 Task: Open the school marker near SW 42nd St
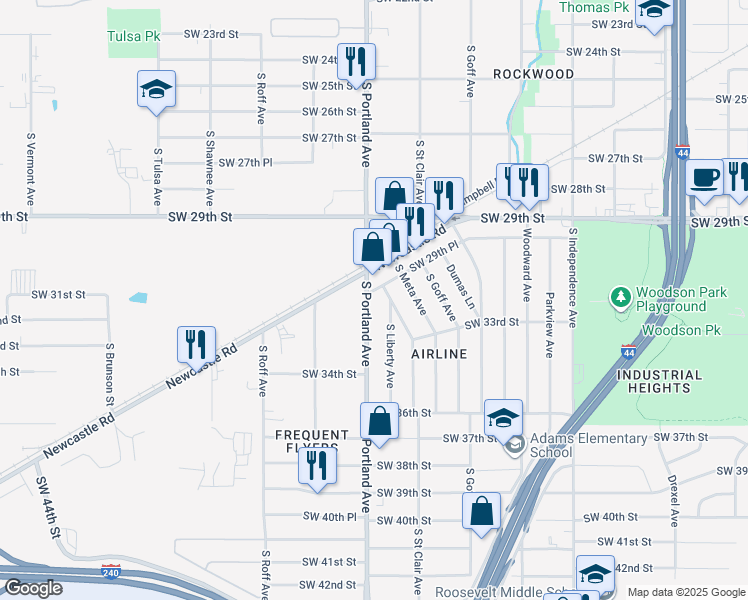click(597, 575)
